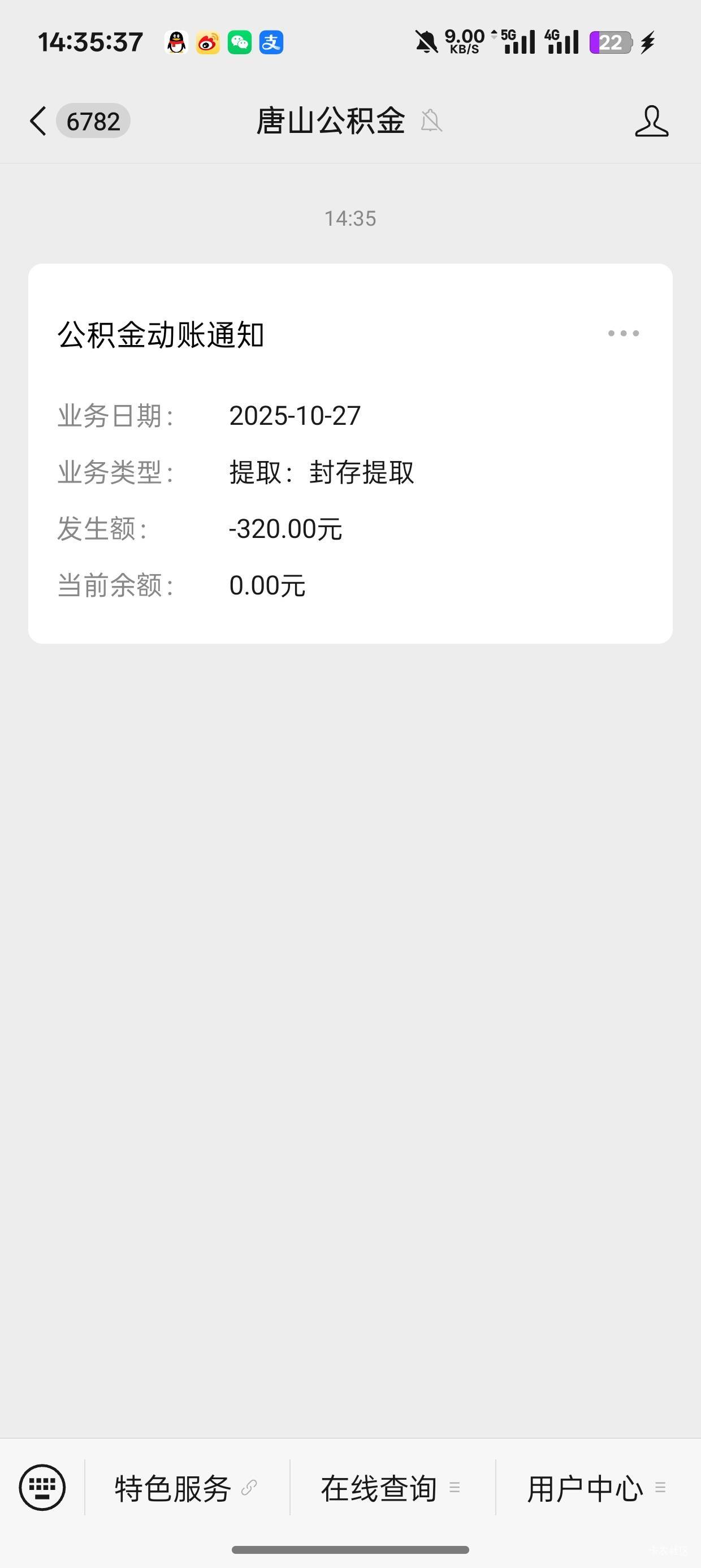This screenshot has height=1568, width=701.
Task: Switch to keyboard input mode
Action: pyautogui.click(x=42, y=1487)
